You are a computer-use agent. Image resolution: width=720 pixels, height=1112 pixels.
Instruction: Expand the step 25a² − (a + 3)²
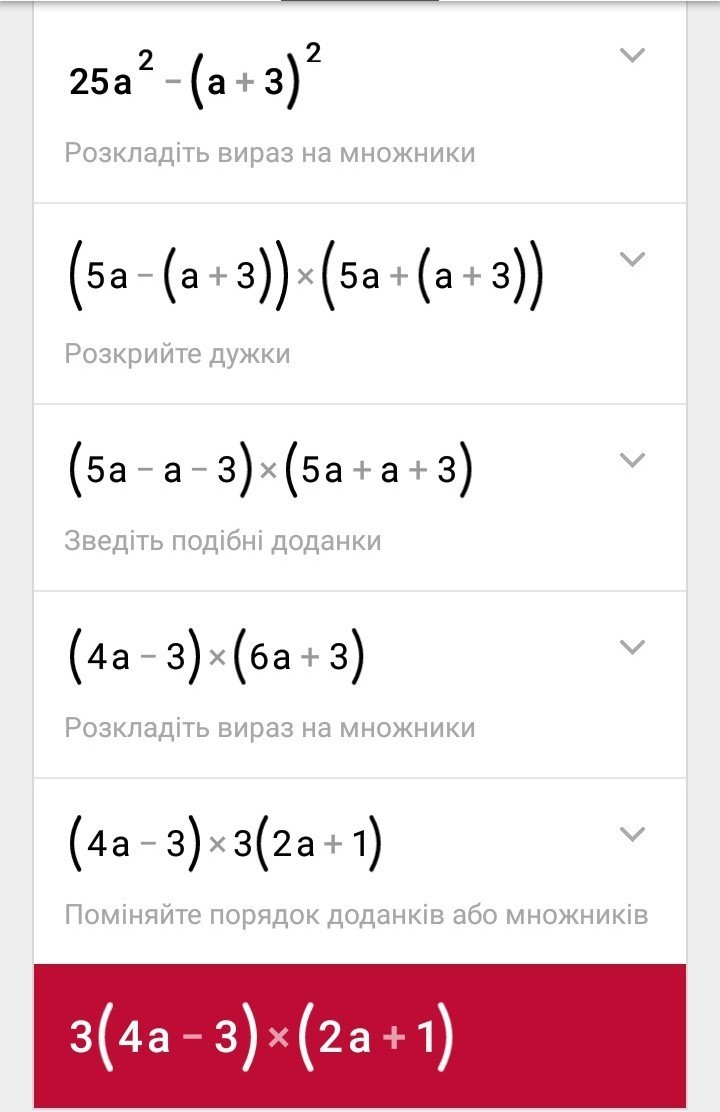point(632,56)
